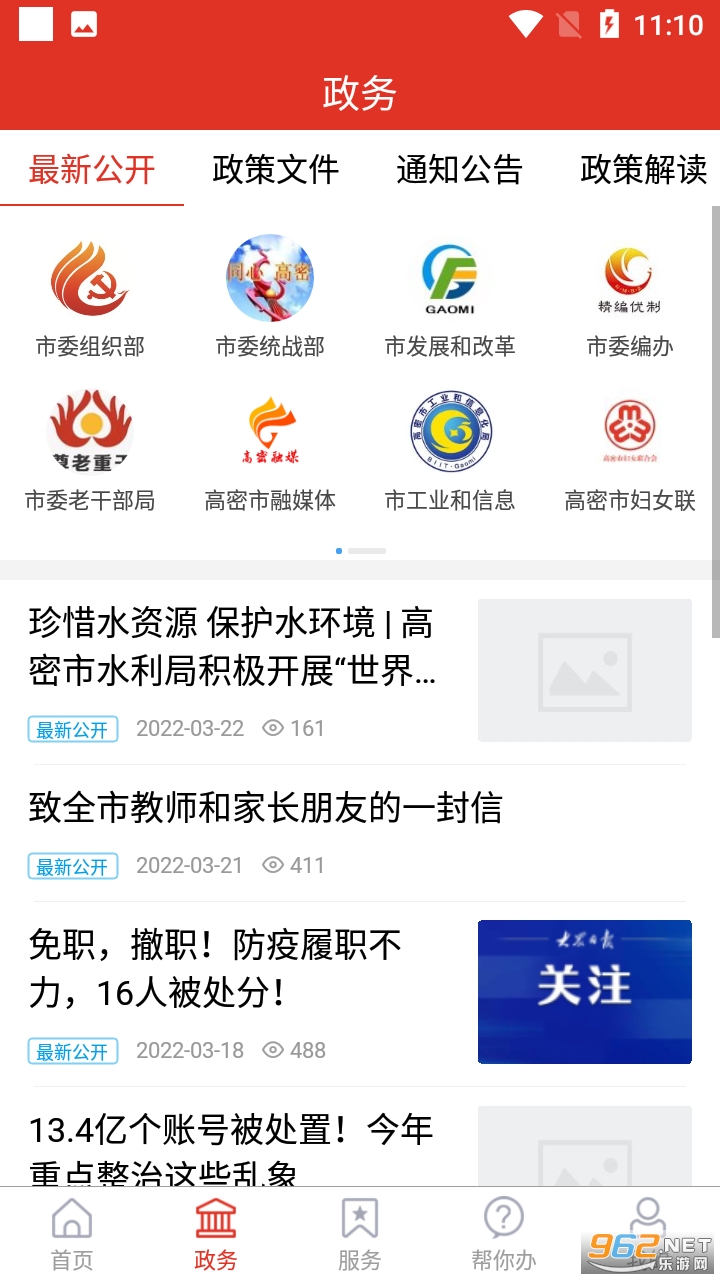Switch to the 服务 bottom tab
The image size is (720, 1280).
click(x=360, y=1234)
